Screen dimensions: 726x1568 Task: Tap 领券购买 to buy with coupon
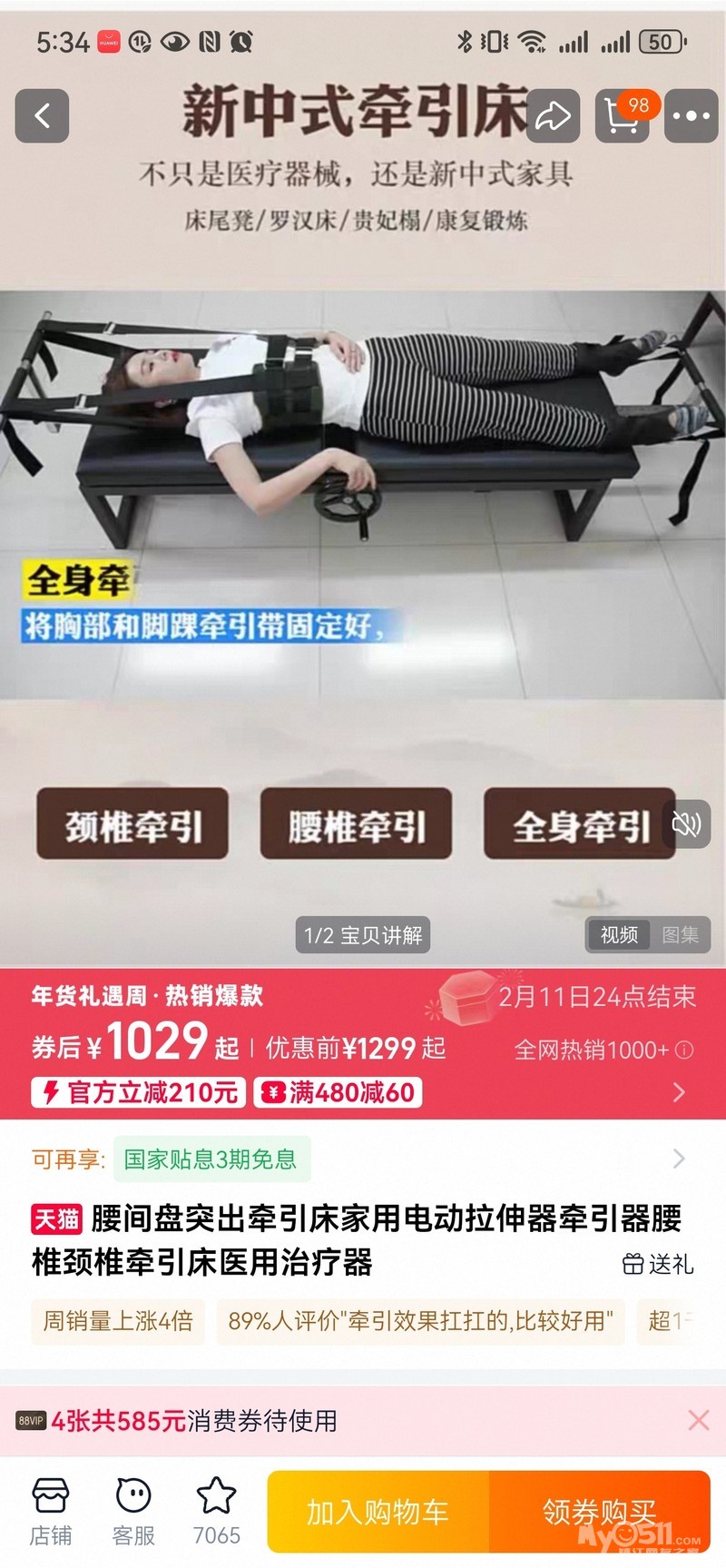click(600, 1512)
